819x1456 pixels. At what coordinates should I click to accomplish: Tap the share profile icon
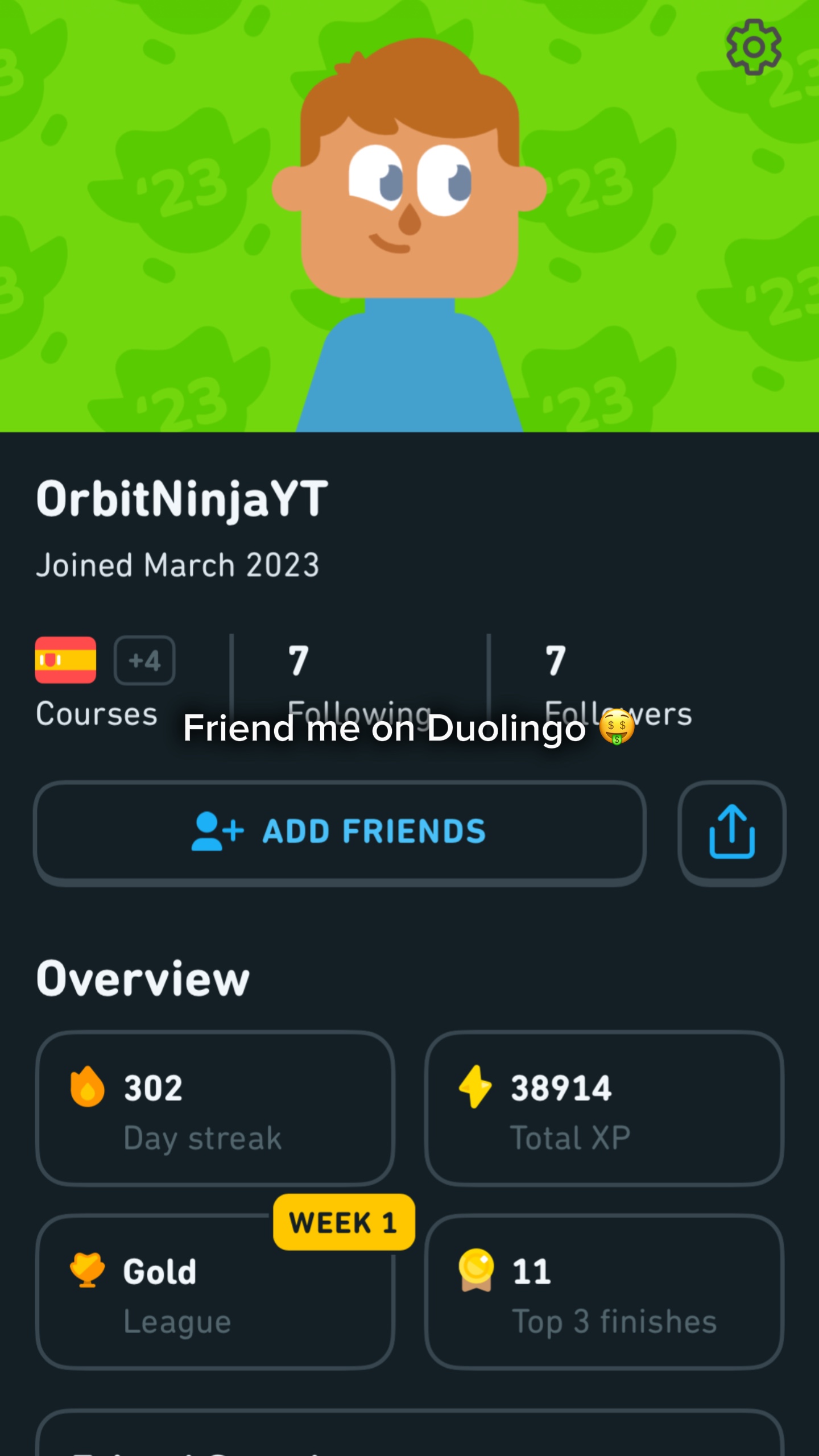tap(733, 832)
